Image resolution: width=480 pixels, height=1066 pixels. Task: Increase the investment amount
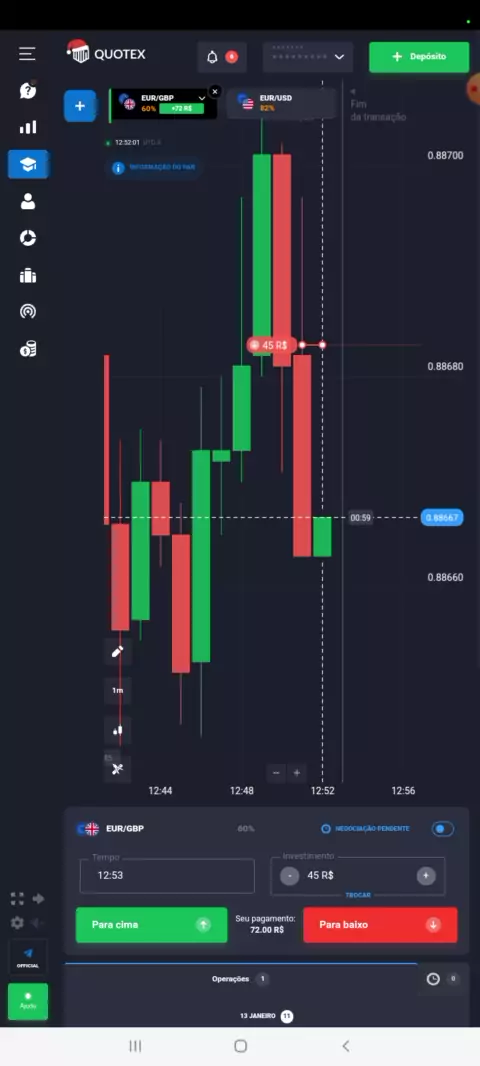[x=426, y=876]
